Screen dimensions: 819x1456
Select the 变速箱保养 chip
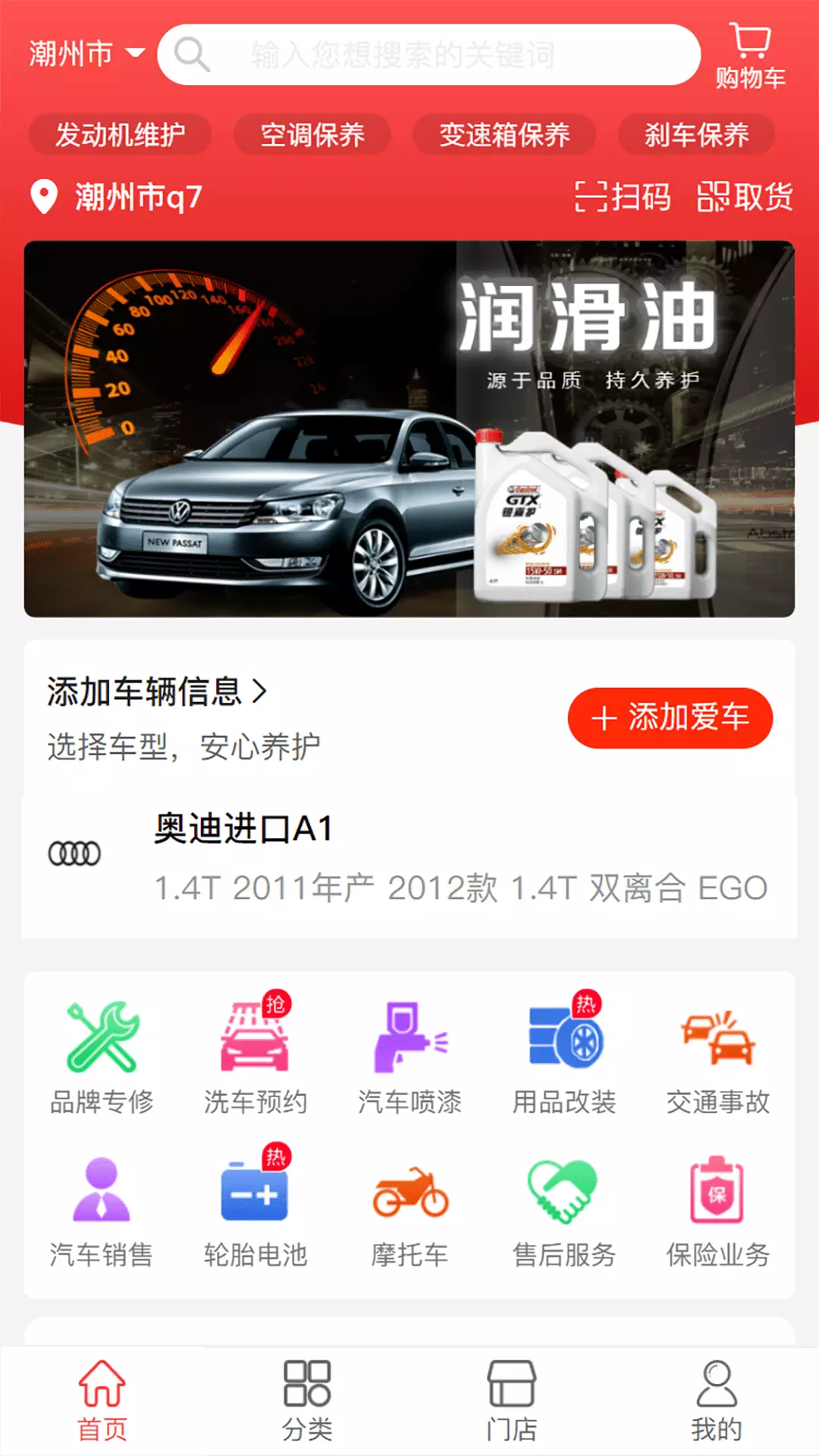click(504, 135)
